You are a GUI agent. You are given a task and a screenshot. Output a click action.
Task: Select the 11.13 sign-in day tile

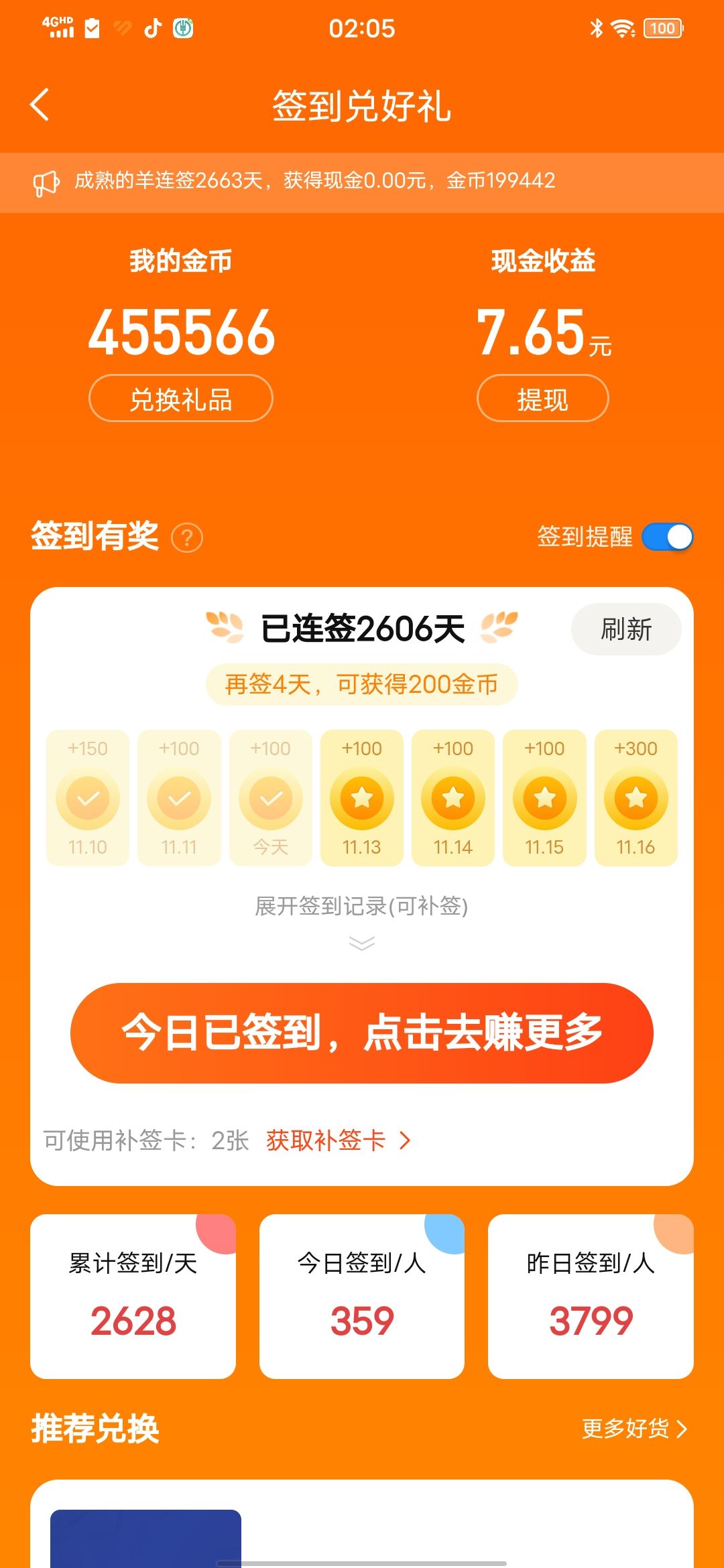click(362, 797)
